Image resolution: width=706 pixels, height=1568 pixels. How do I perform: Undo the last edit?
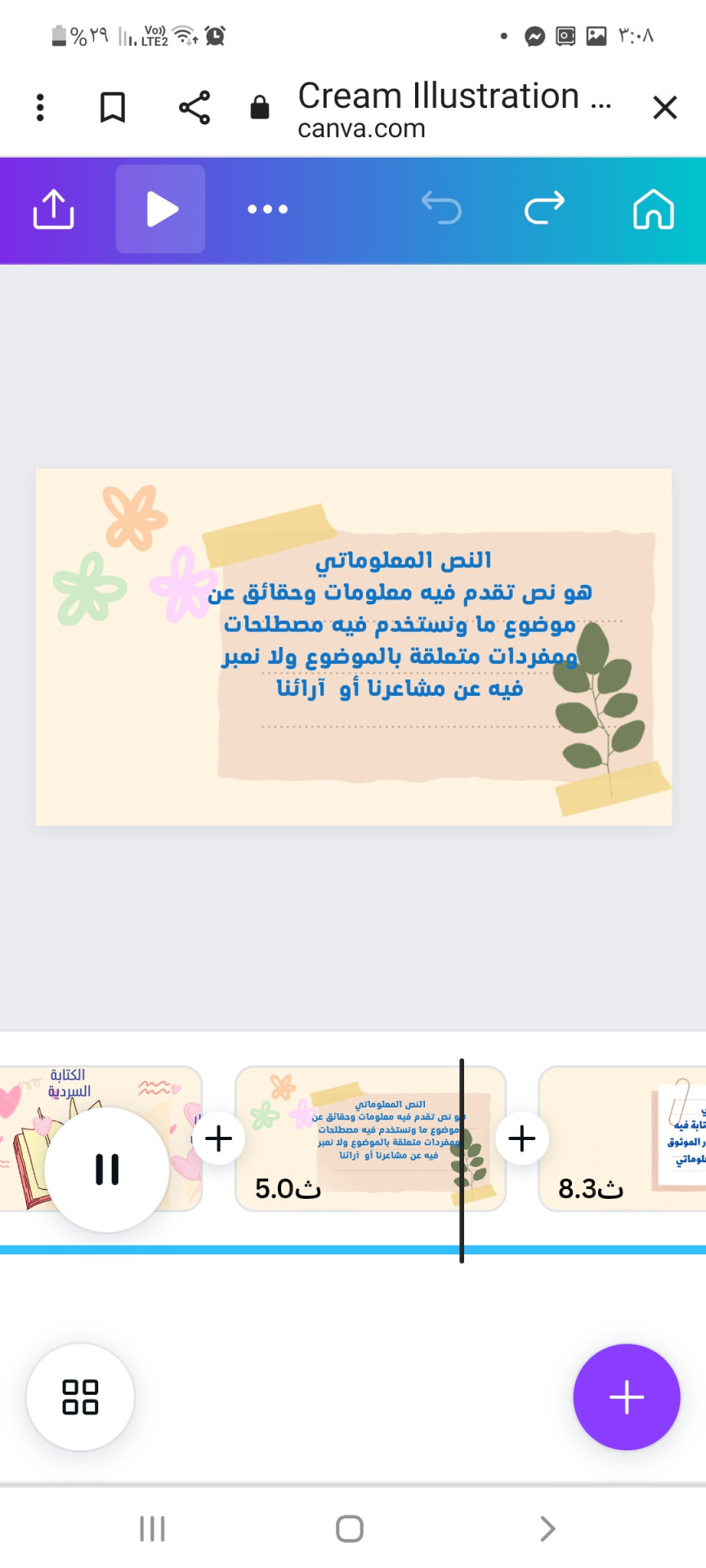(x=442, y=208)
